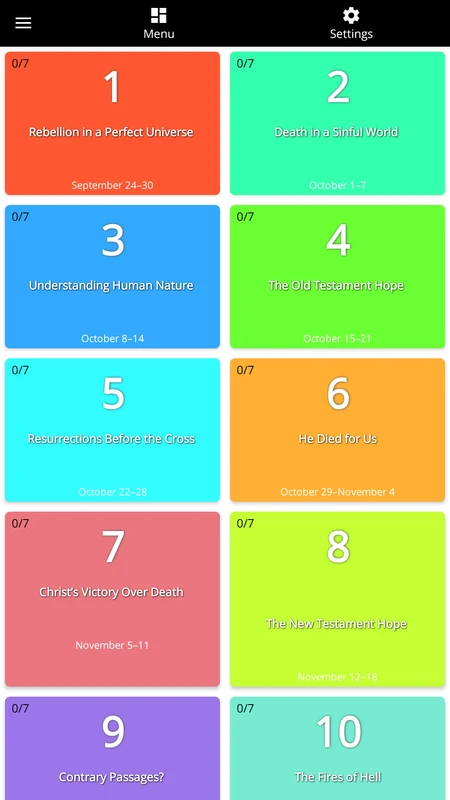
Task: Open the hamburger drawer menu
Action: pyautogui.click(x=23, y=23)
